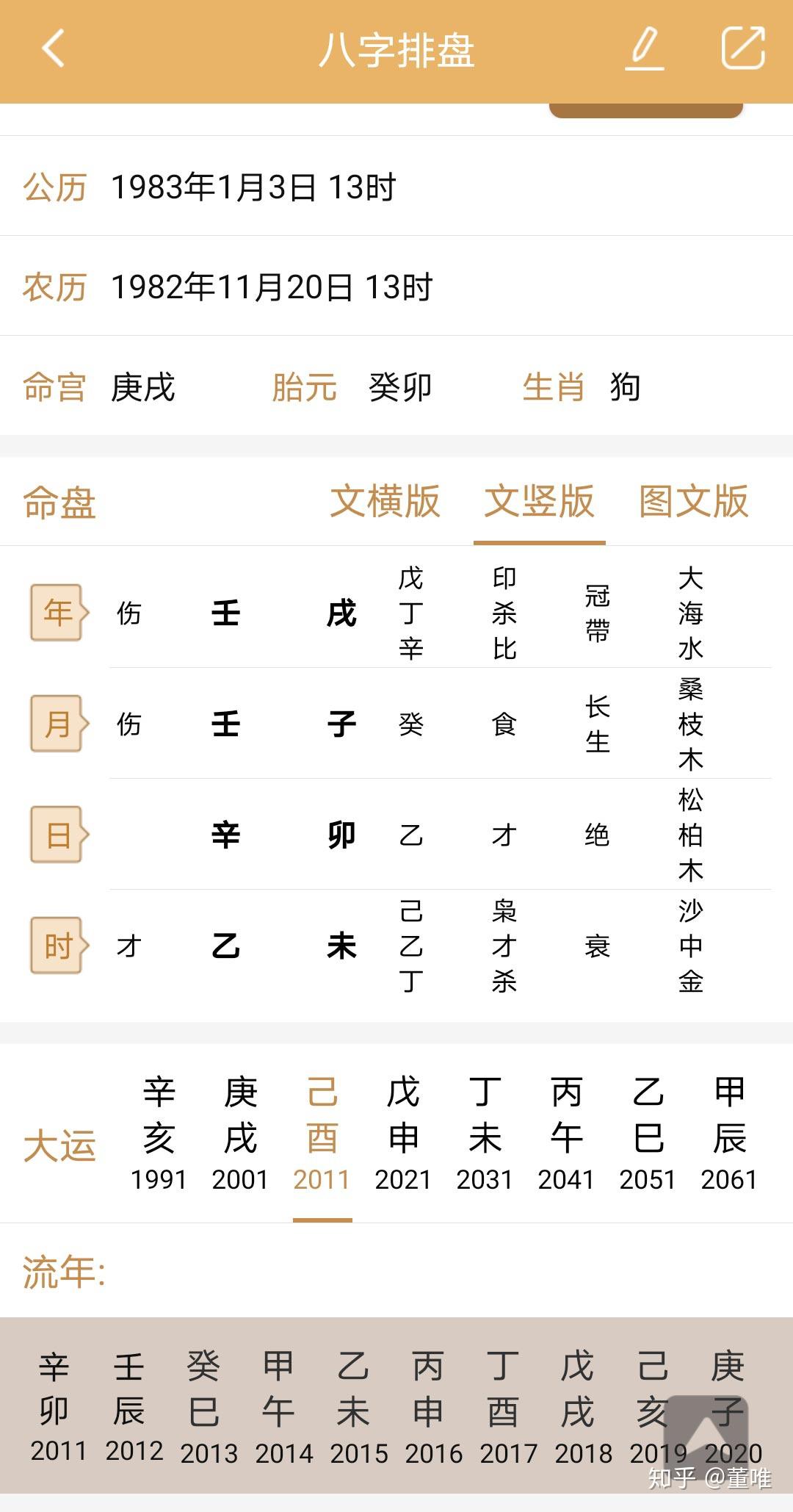793x1512 pixels.
Task: Click the 月 (Month) pillar tag
Action: coord(57,722)
